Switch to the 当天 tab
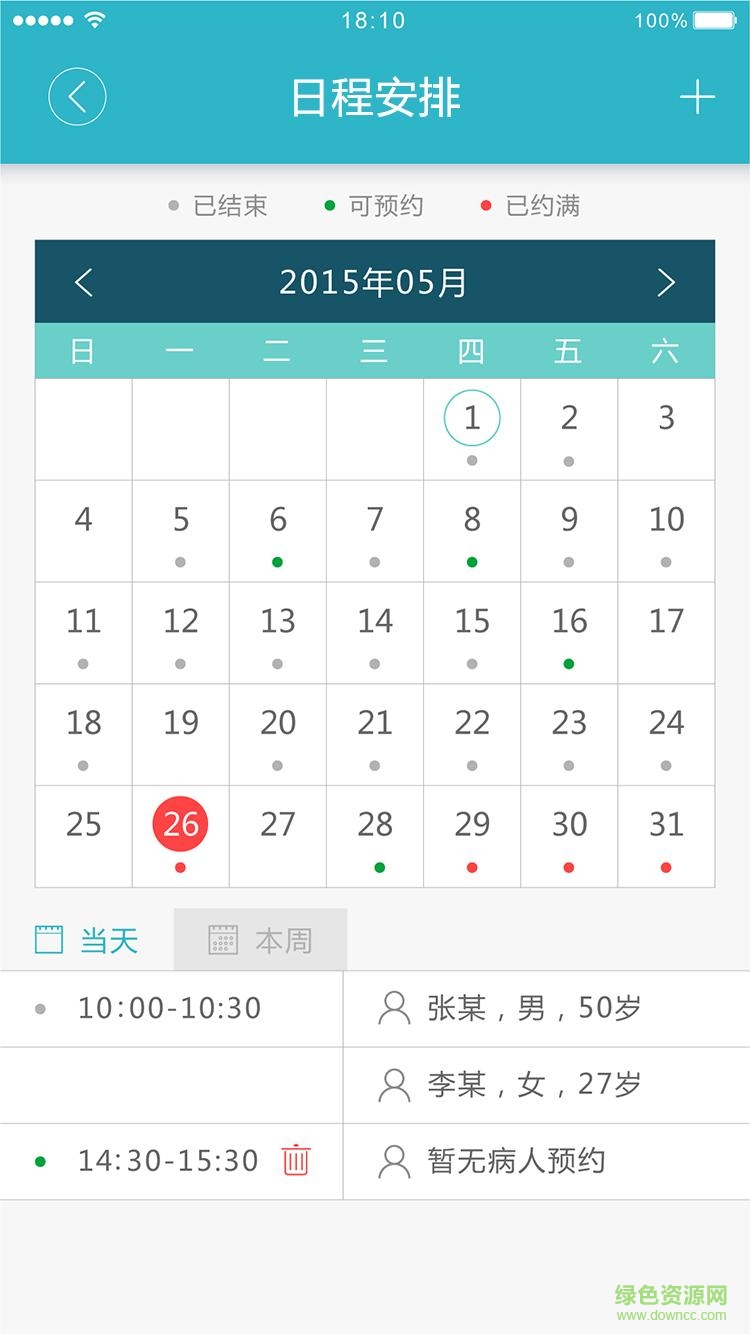The height and width of the screenshot is (1334, 750). pyautogui.click(x=108, y=939)
